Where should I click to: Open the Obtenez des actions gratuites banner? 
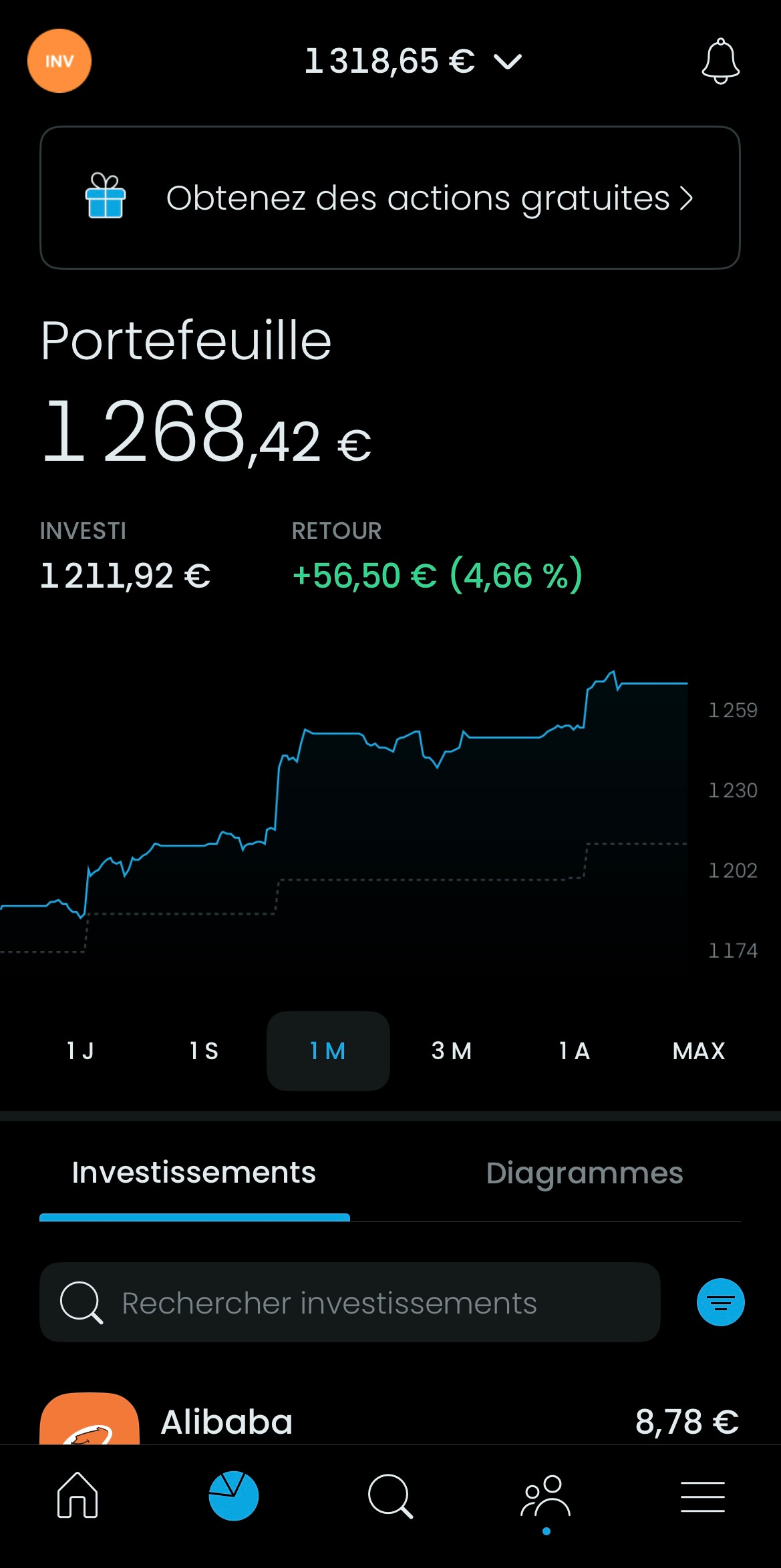click(390, 198)
